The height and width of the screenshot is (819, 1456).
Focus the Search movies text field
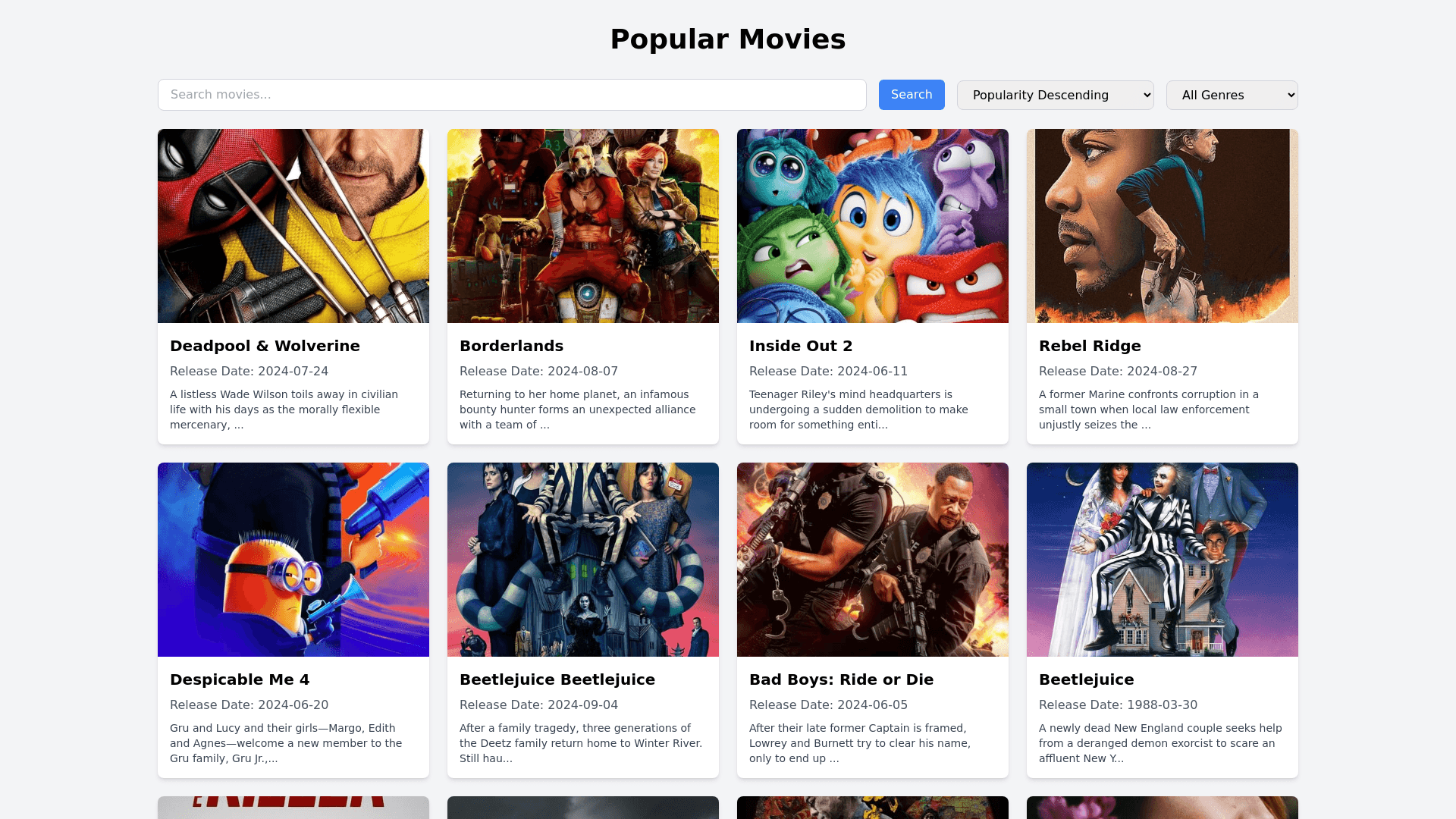coord(512,95)
